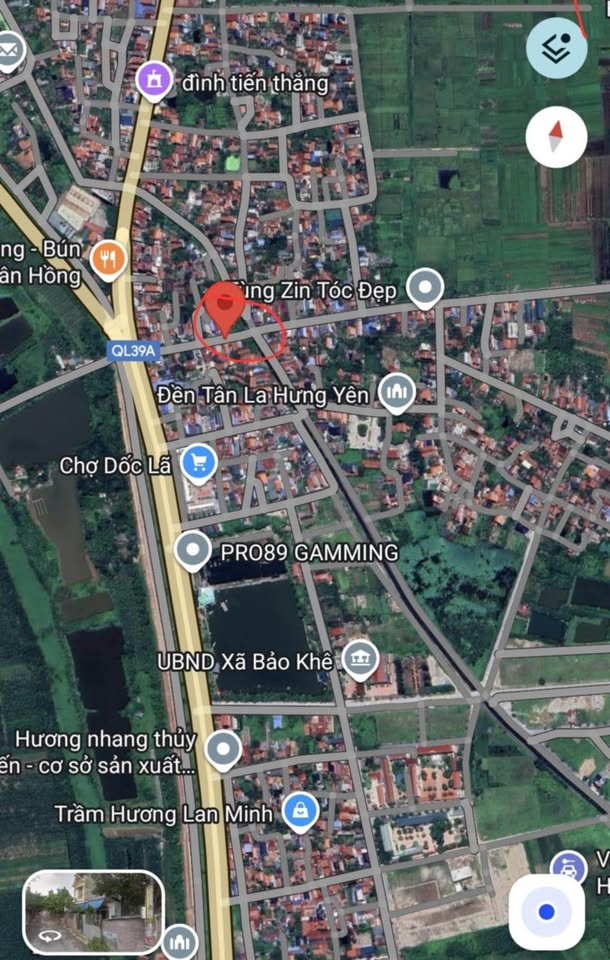This screenshot has height=960, width=610.
Task: Open the PRO89 GAMMING place marker
Action: tap(192, 552)
